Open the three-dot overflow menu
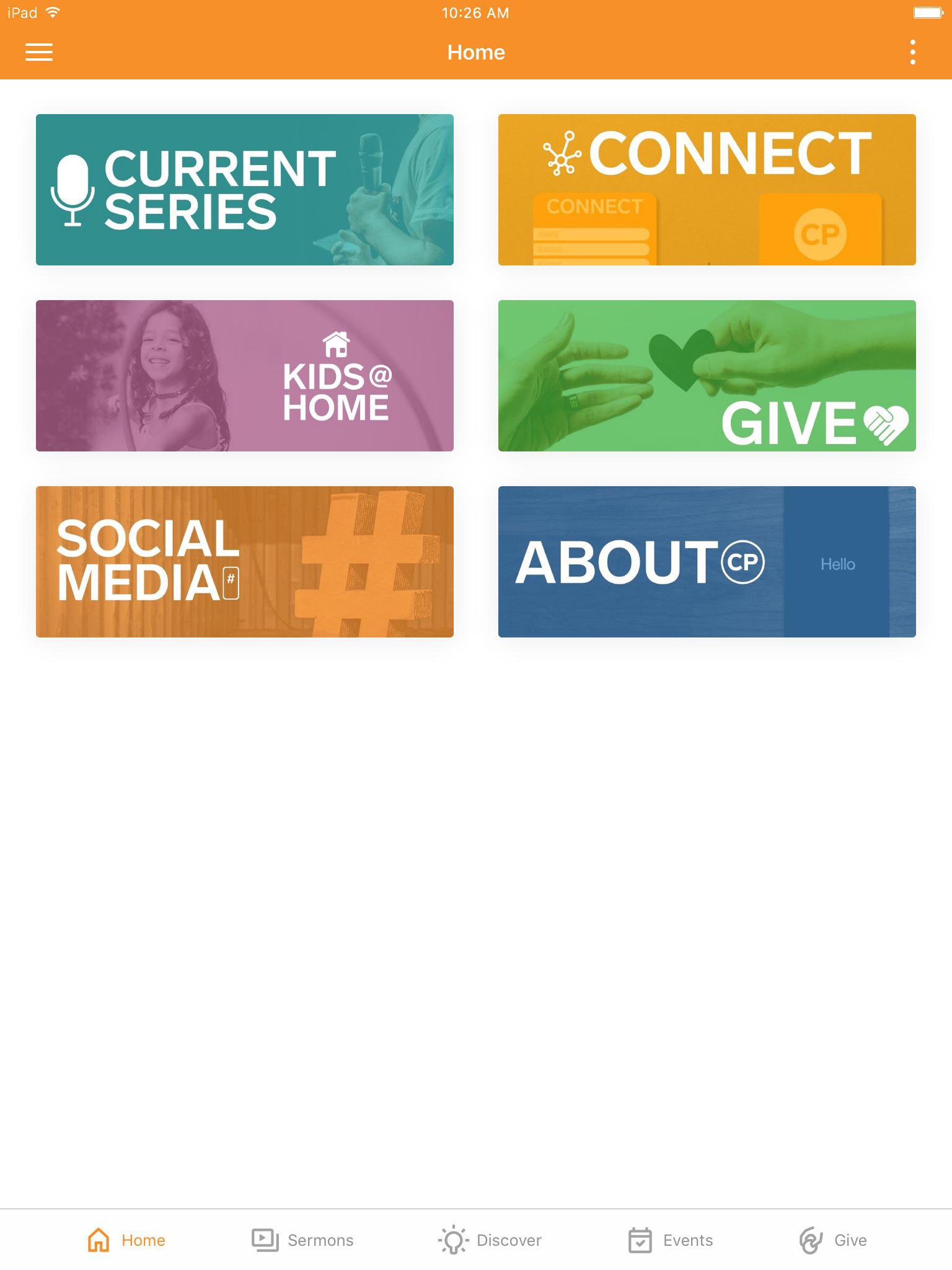This screenshot has width=952, height=1270. click(x=912, y=52)
